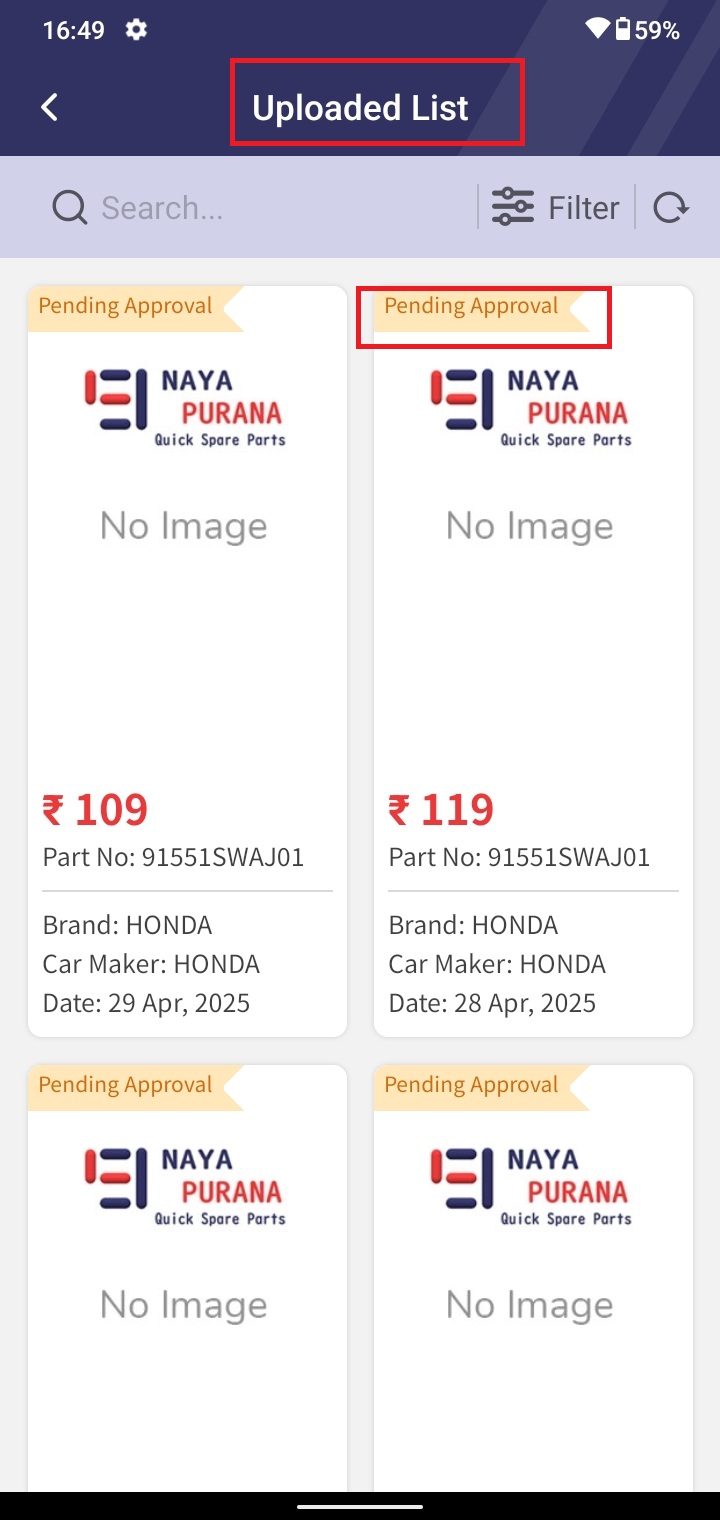Open the Filter options
The image size is (720, 1520).
click(556, 207)
